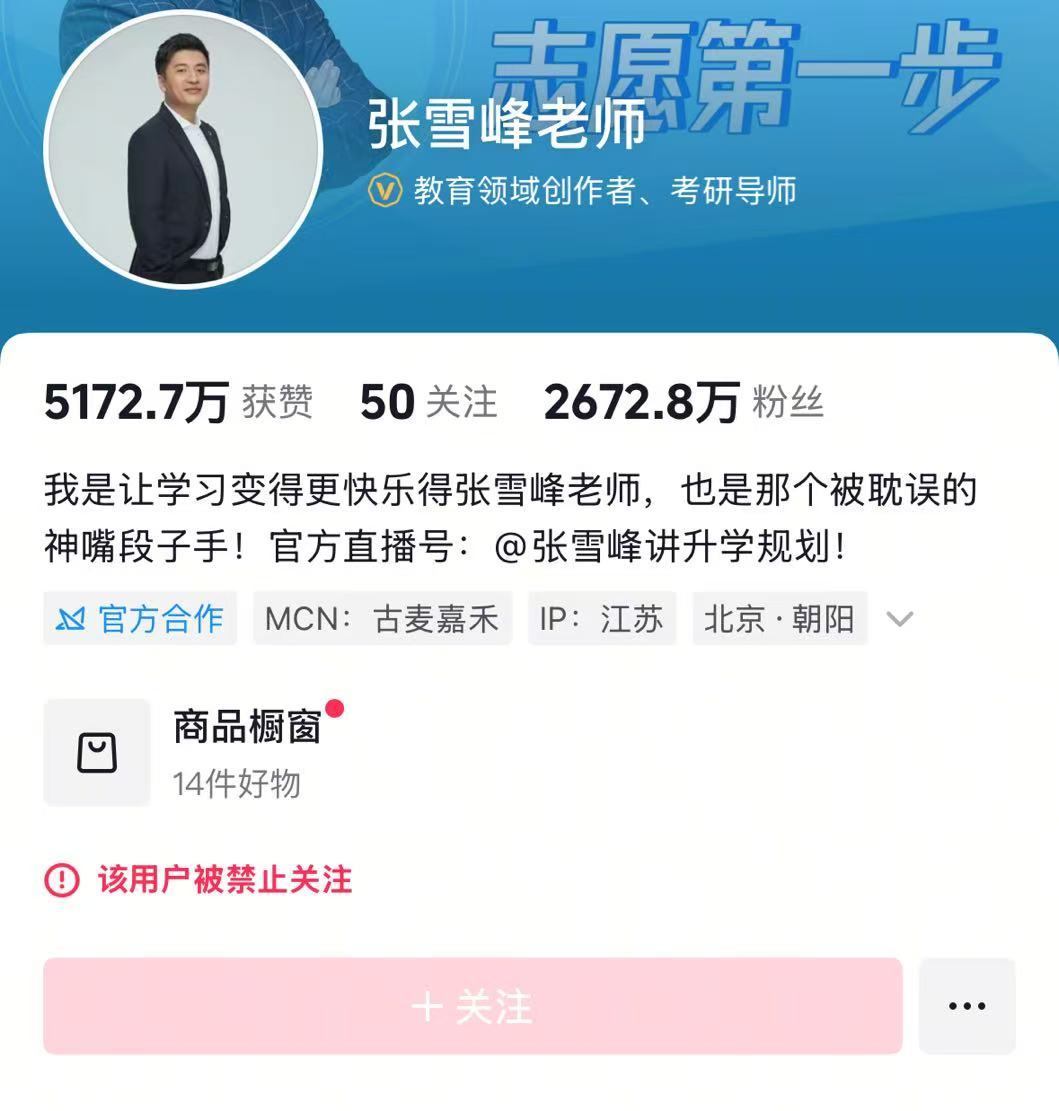
Task: Open the 商品橱窗 shopping bag icon
Action: tap(97, 752)
